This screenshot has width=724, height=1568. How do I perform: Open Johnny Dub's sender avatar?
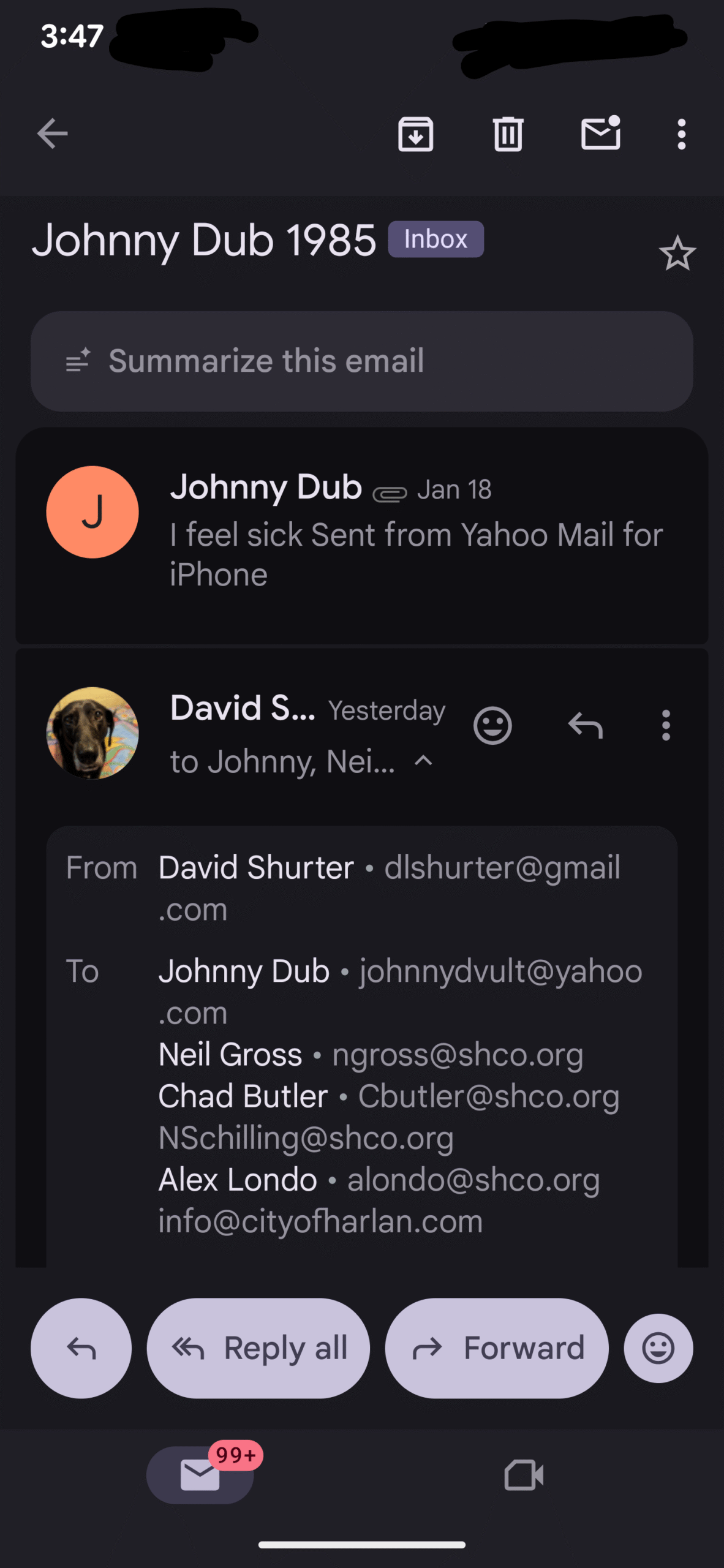point(92,512)
